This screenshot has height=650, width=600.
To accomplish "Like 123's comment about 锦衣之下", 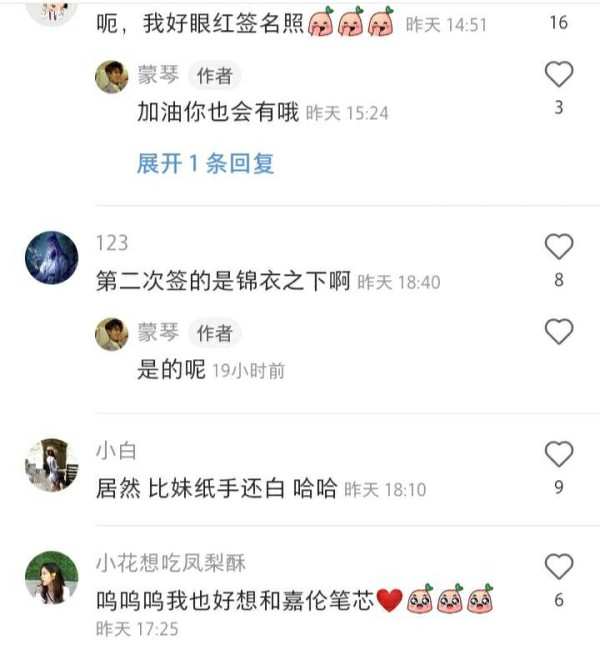I will (x=558, y=247).
